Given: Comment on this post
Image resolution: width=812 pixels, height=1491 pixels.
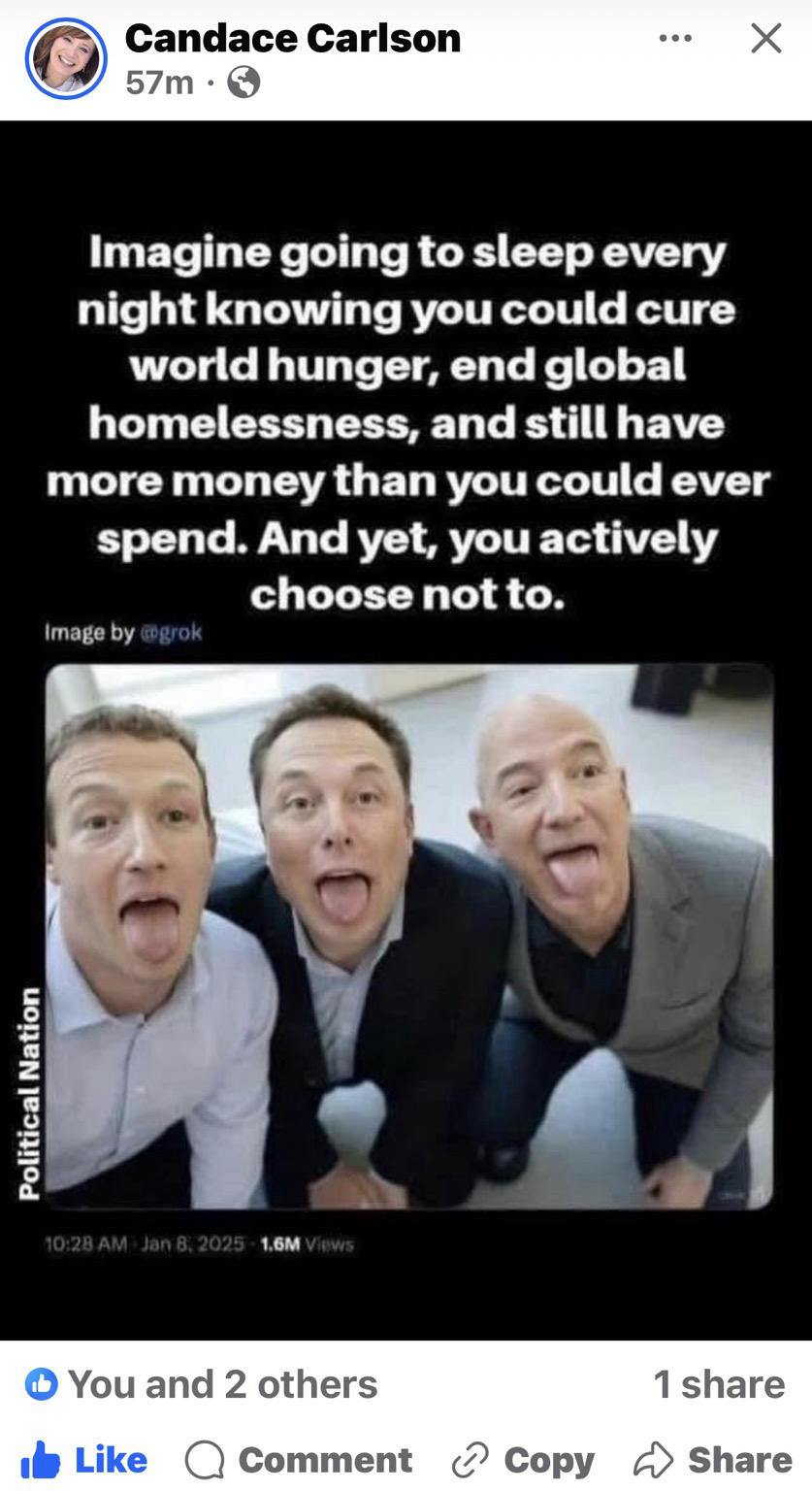Looking at the screenshot, I should pos(299,1459).
